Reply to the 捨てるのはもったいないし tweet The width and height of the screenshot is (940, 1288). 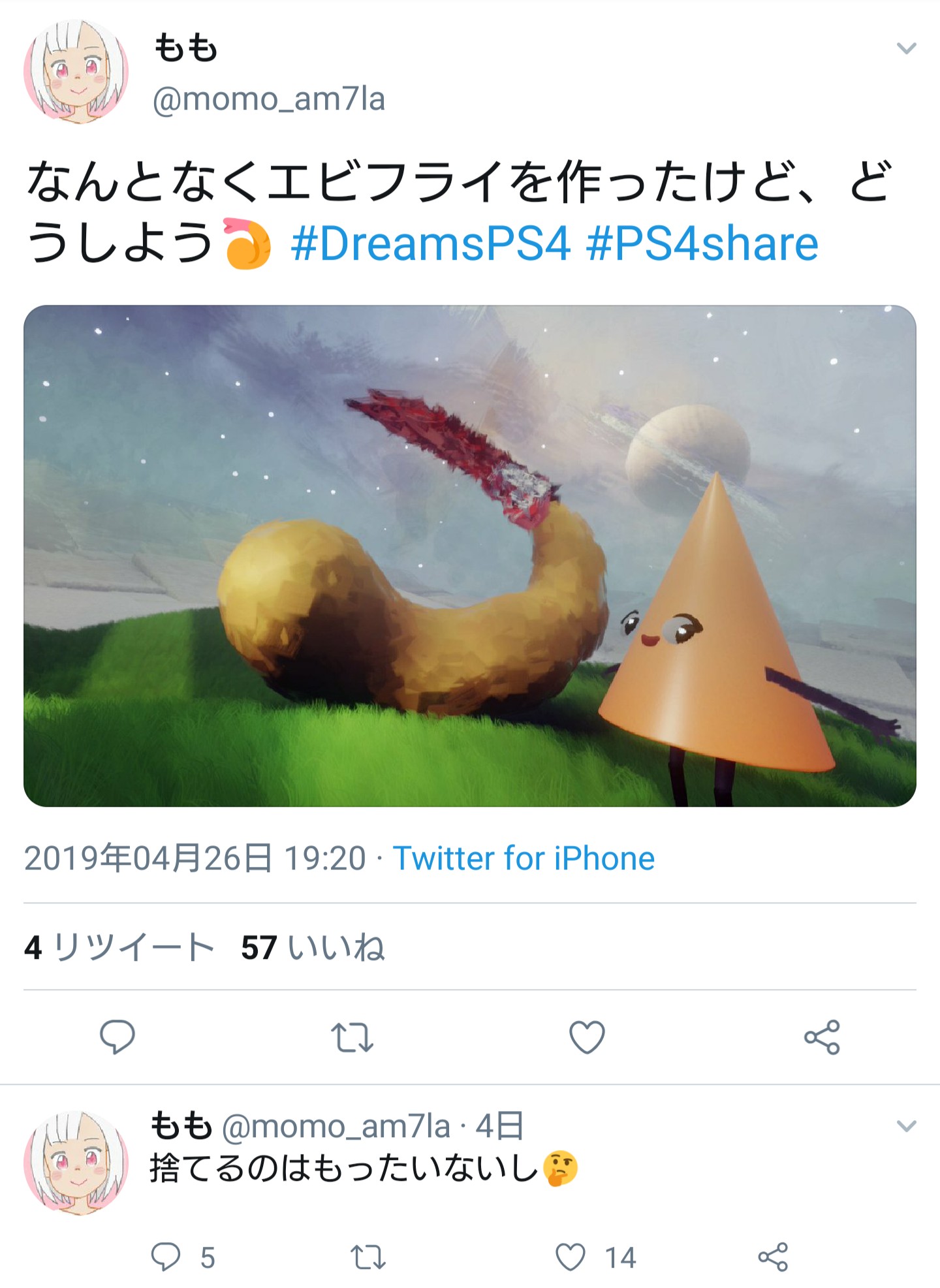pyautogui.click(x=166, y=1257)
